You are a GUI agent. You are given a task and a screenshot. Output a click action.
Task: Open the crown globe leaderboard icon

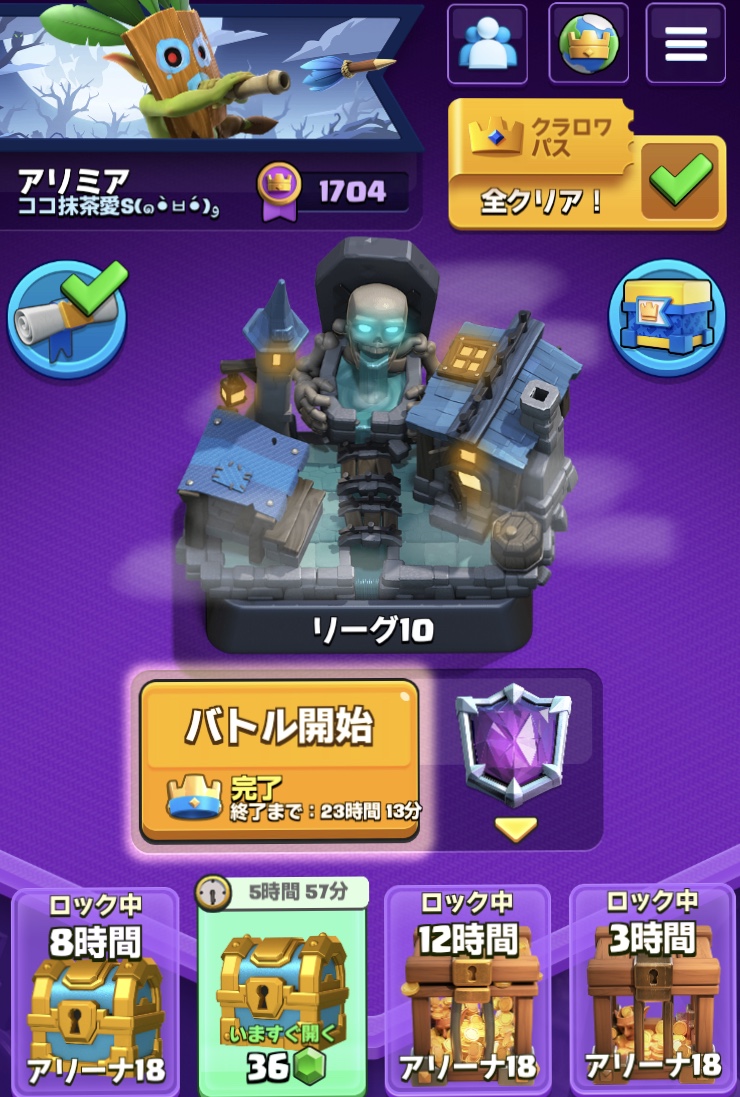pos(587,43)
